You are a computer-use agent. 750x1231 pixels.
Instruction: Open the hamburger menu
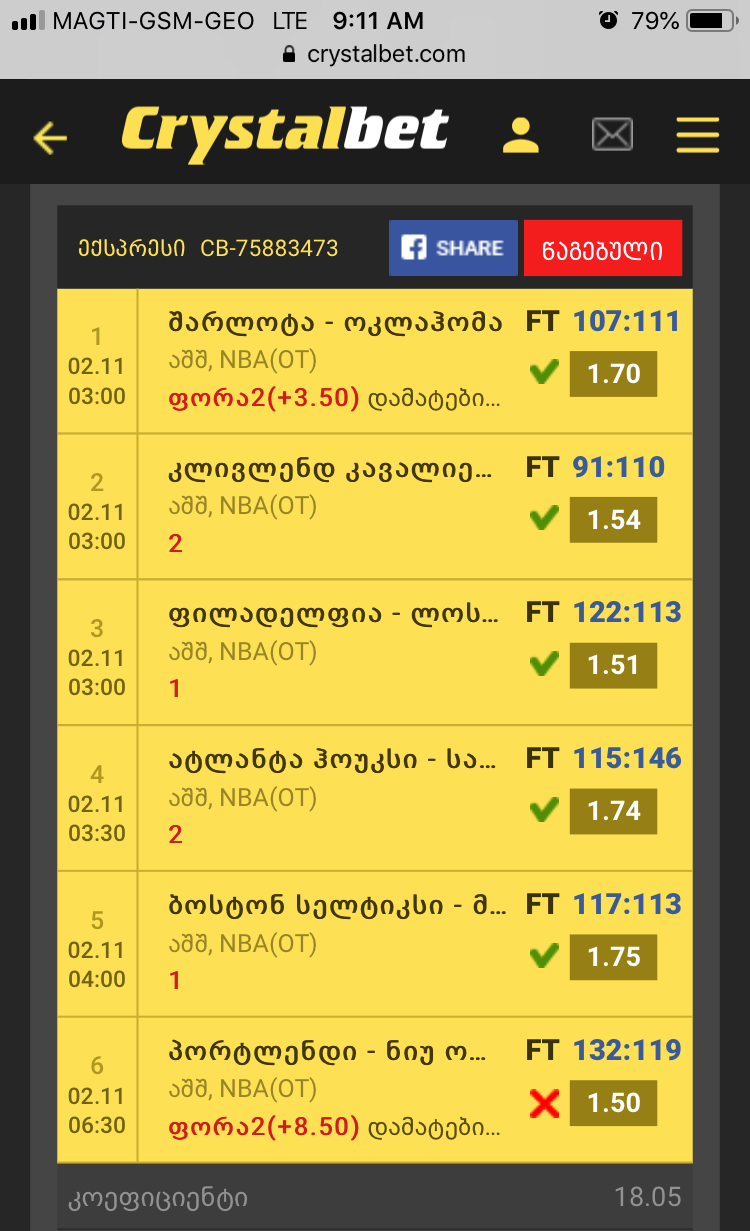[x=697, y=135]
